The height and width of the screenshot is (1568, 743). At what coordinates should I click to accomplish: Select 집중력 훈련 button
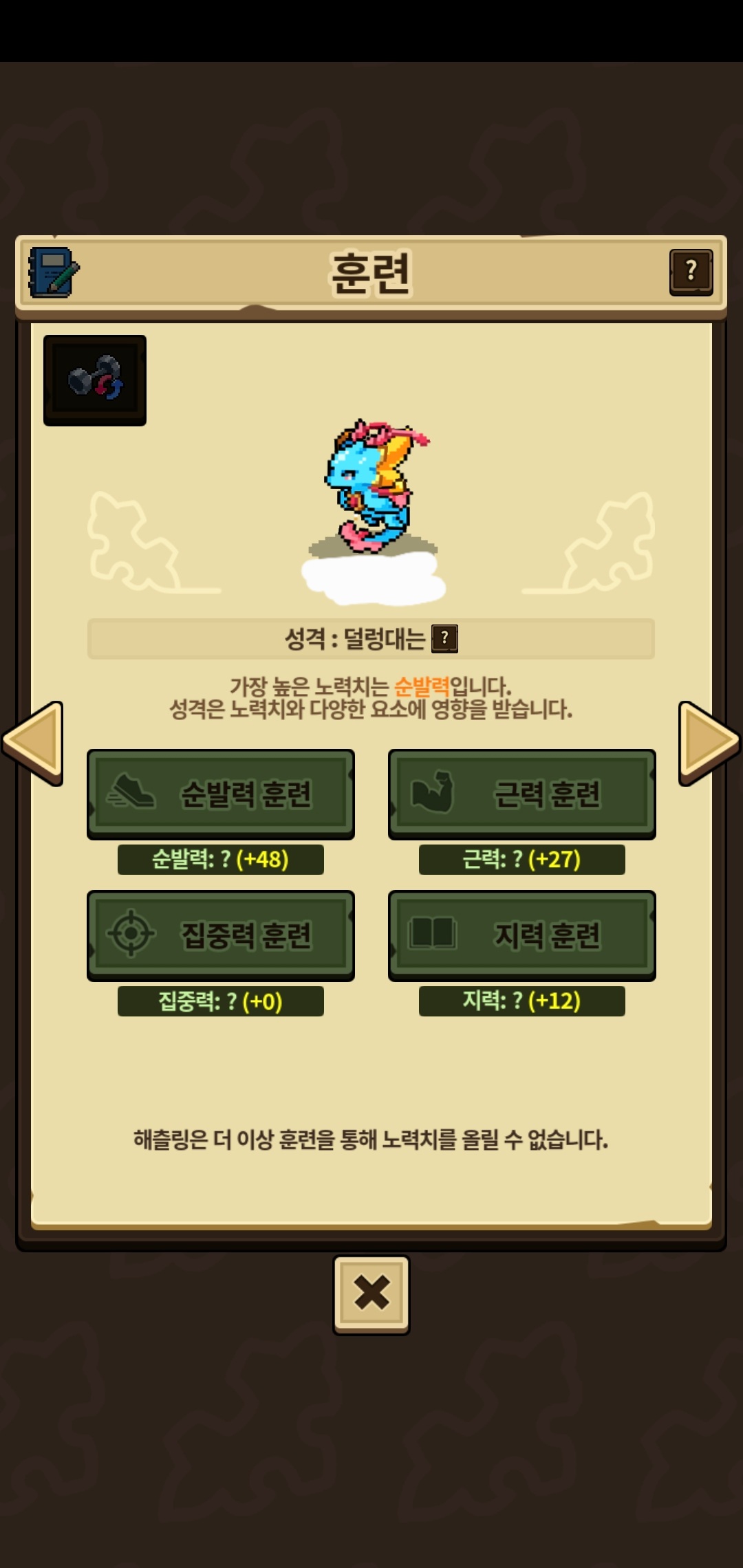[x=221, y=935]
